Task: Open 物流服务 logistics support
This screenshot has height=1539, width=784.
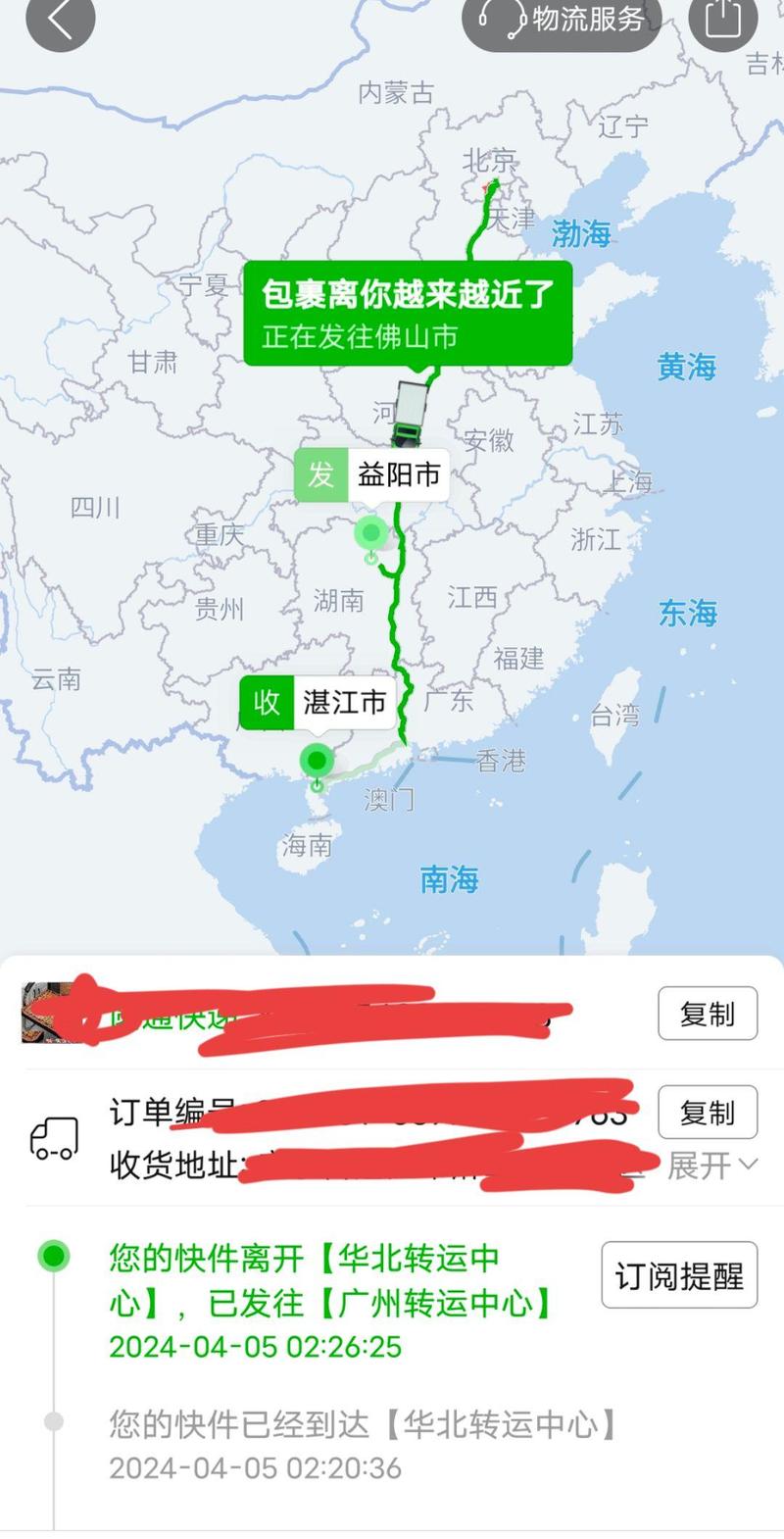Action: (563, 19)
